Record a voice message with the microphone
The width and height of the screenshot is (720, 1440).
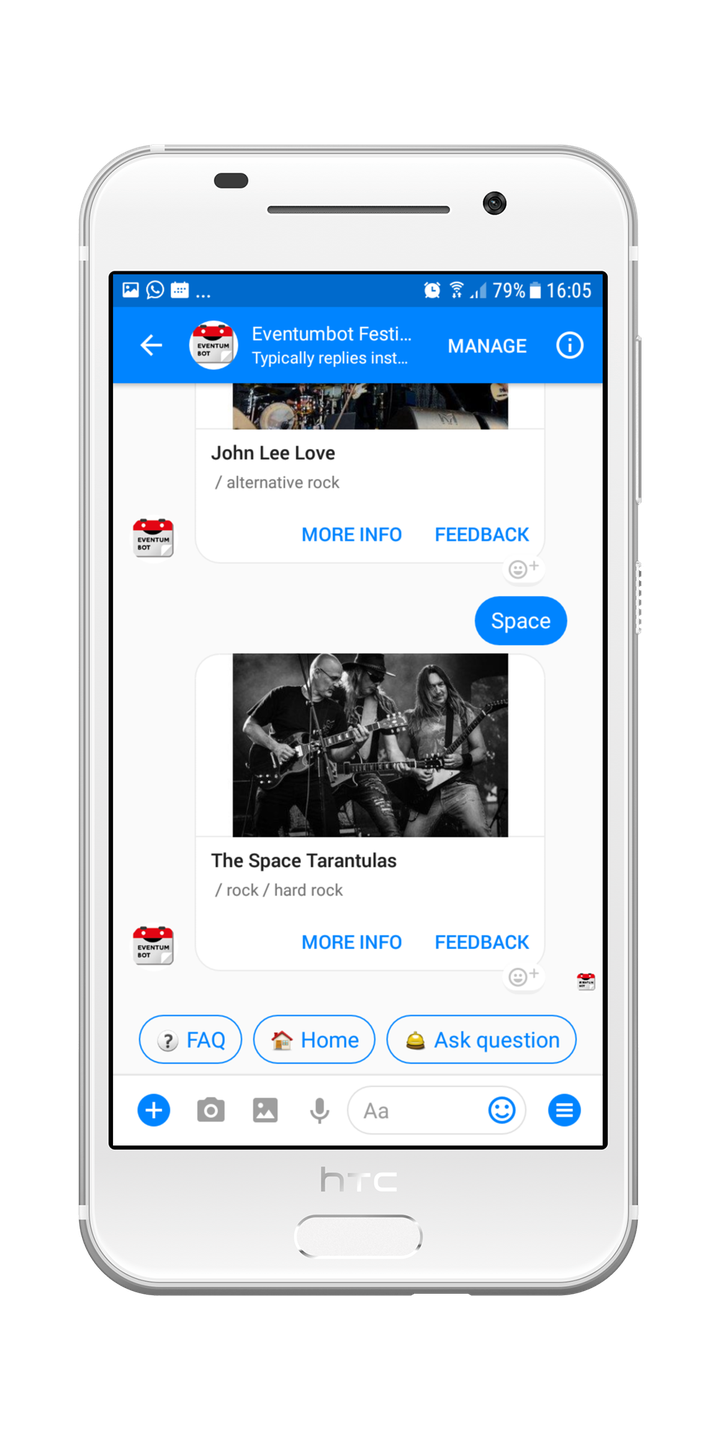pos(319,1110)
